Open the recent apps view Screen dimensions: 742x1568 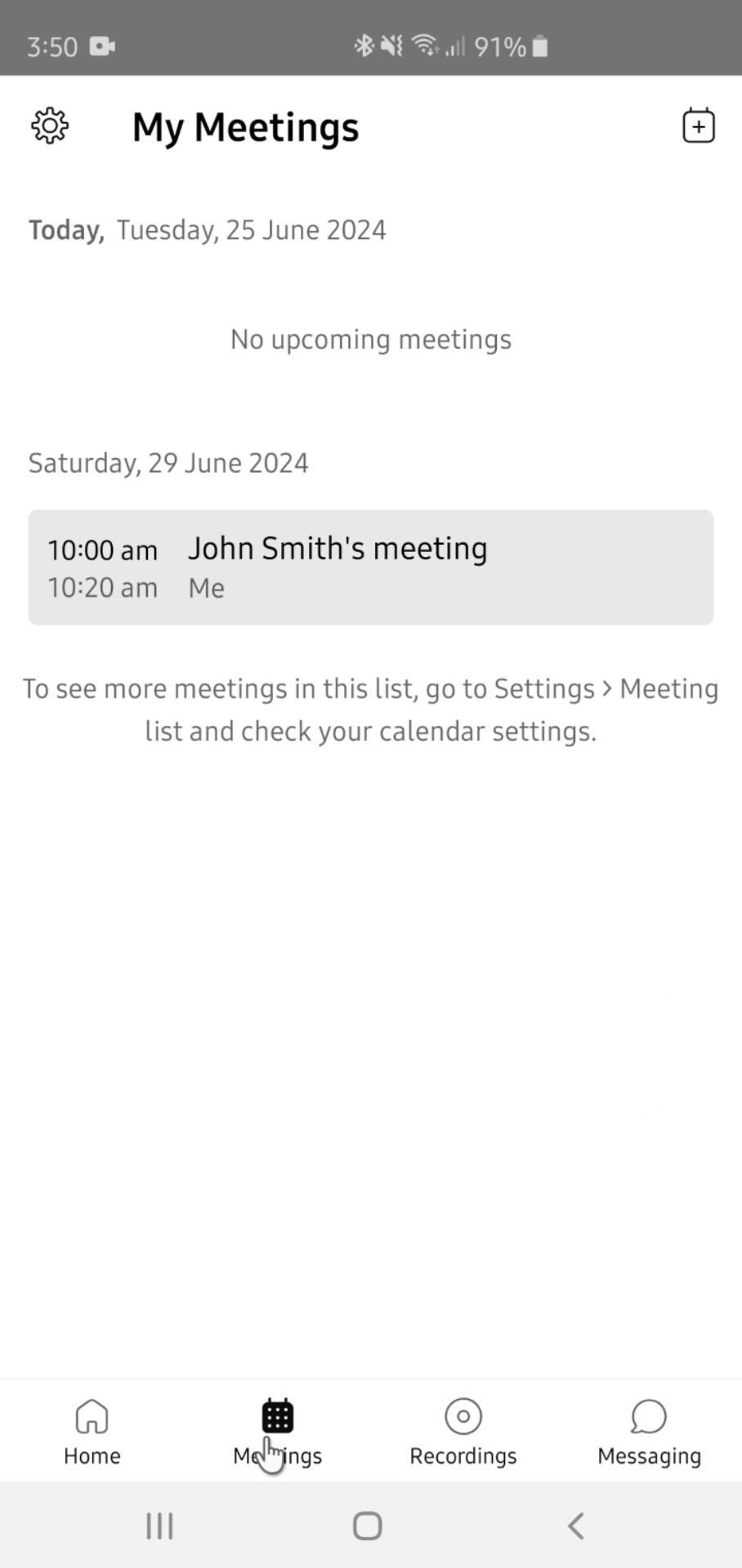[x=159, y=1525]
